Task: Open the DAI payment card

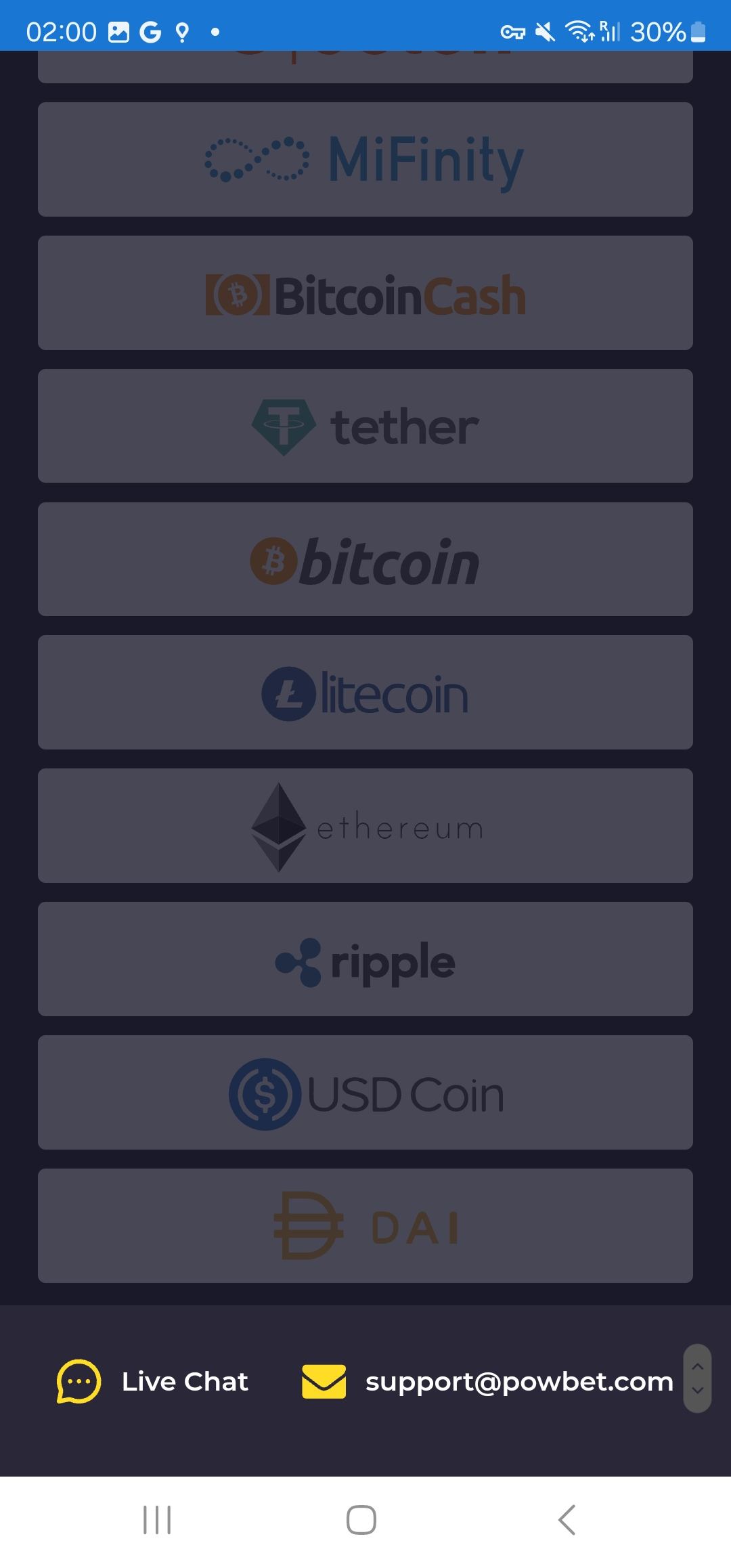Action: (x=365, y=1226)
